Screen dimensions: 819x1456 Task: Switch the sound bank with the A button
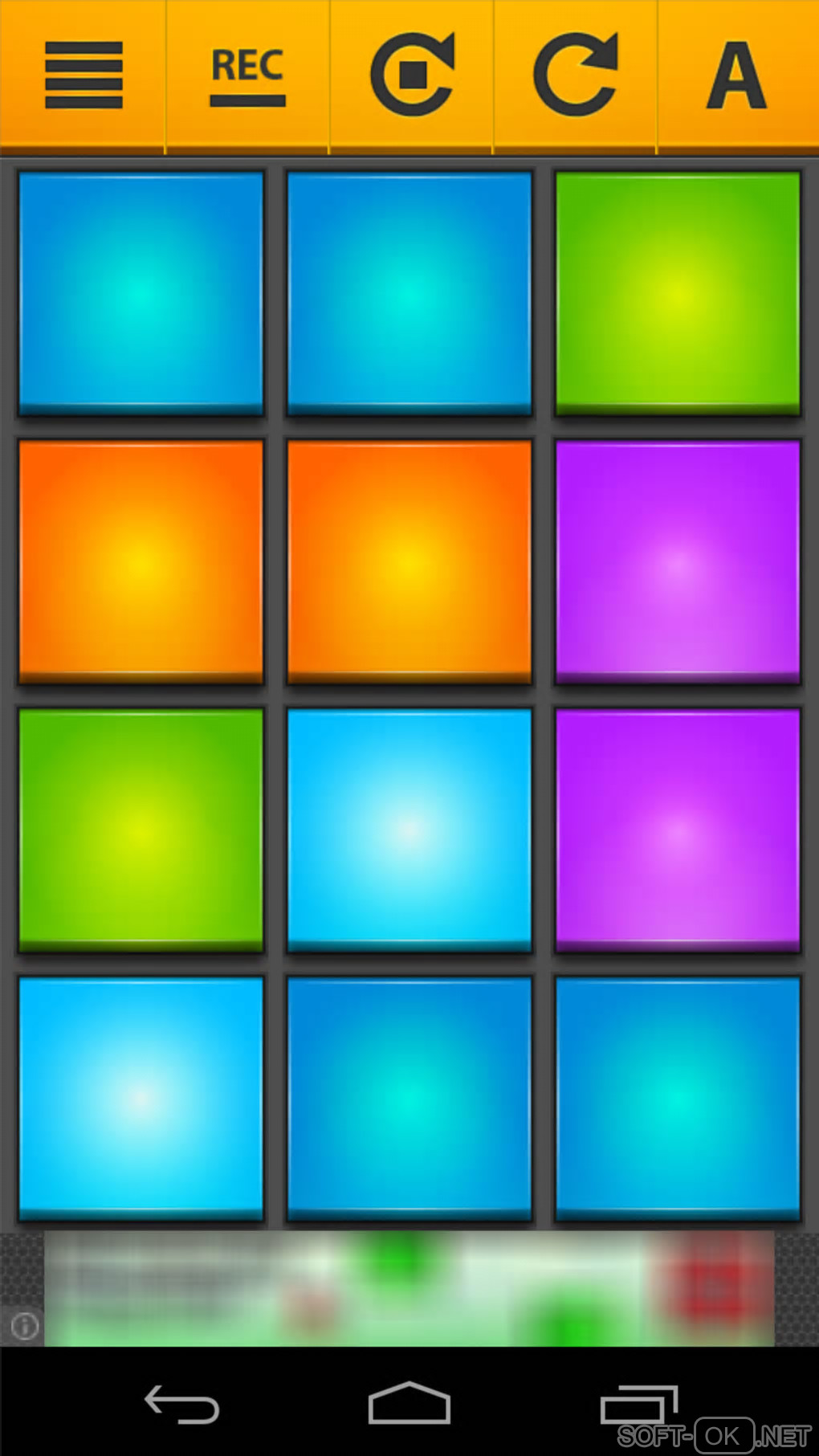point(737,75)
